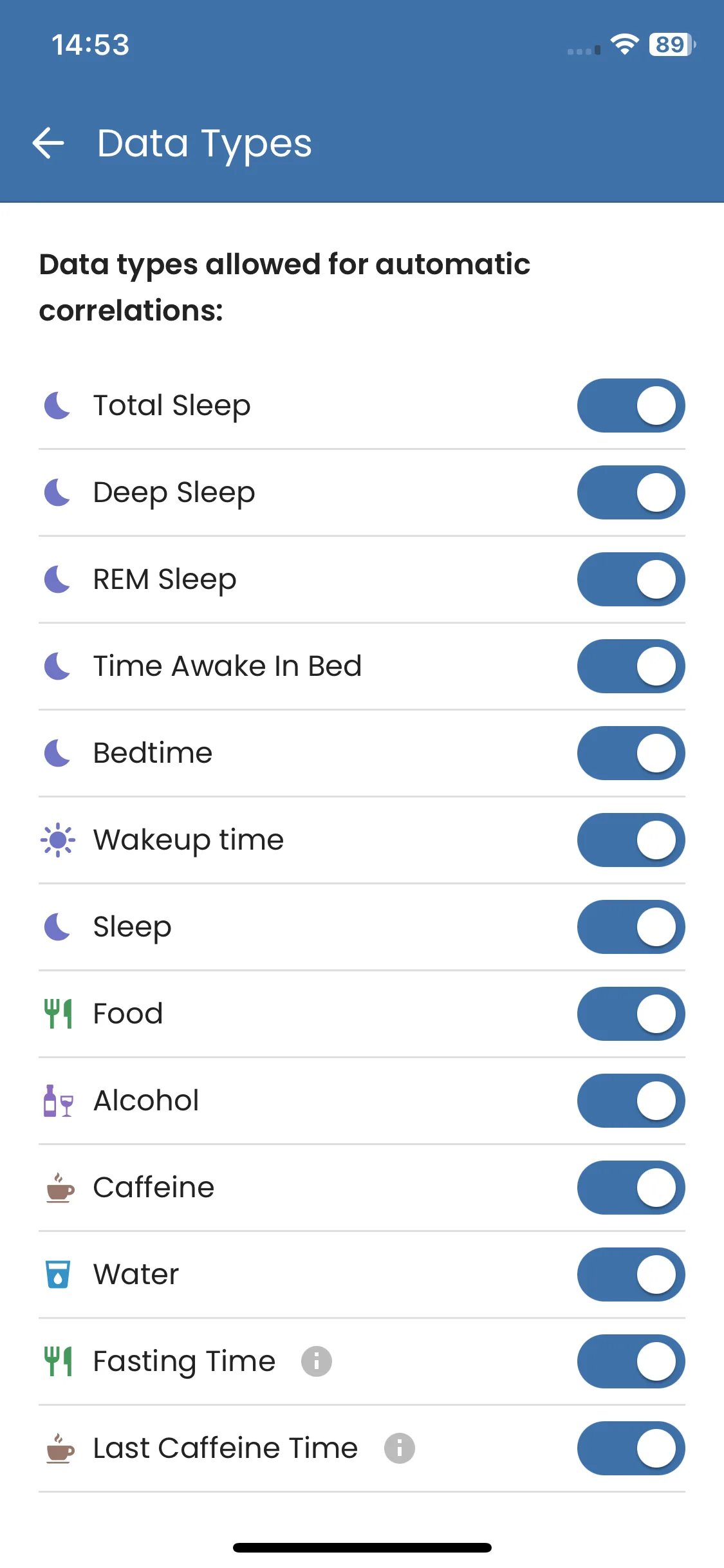Go back from Data Types

click(49, 143)
